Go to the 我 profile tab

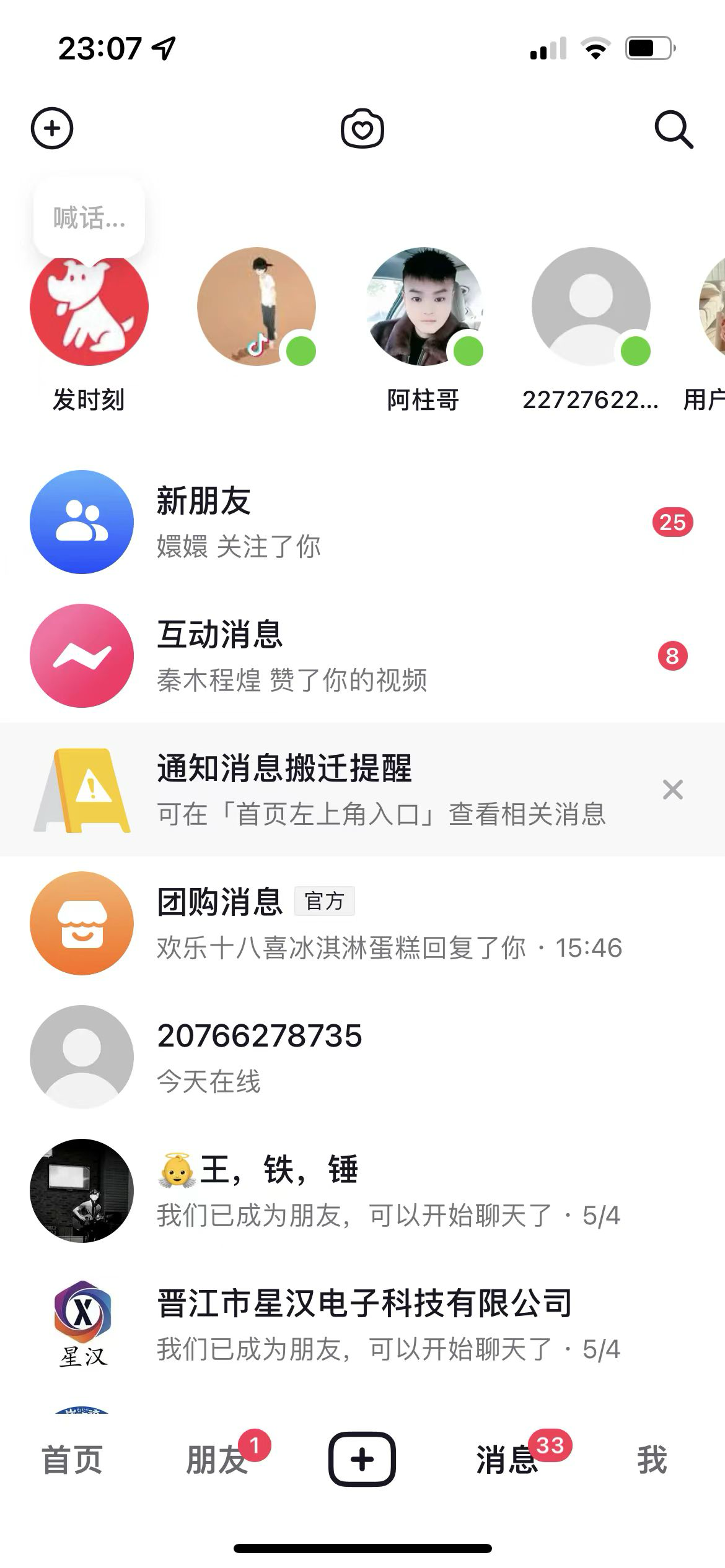click(x=652, y=1460)
